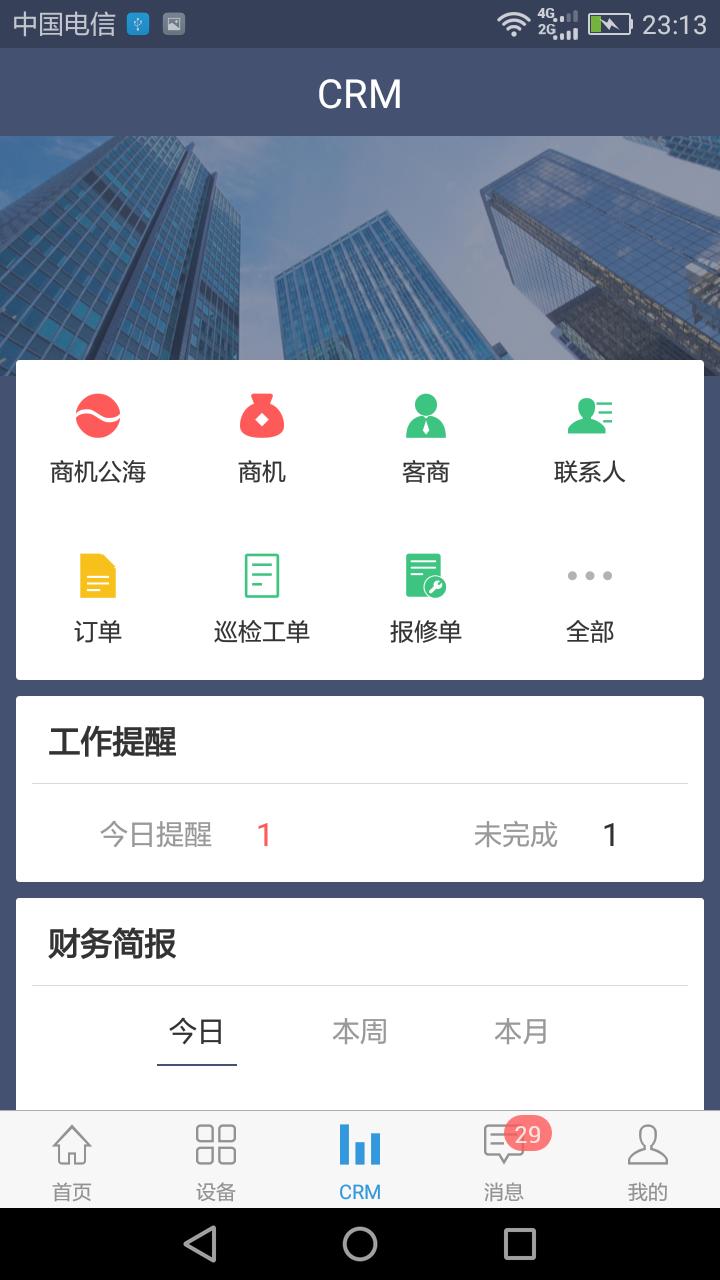
Task: Toggle to the CRM tab in bottom bar
Action: (360, 1158)
